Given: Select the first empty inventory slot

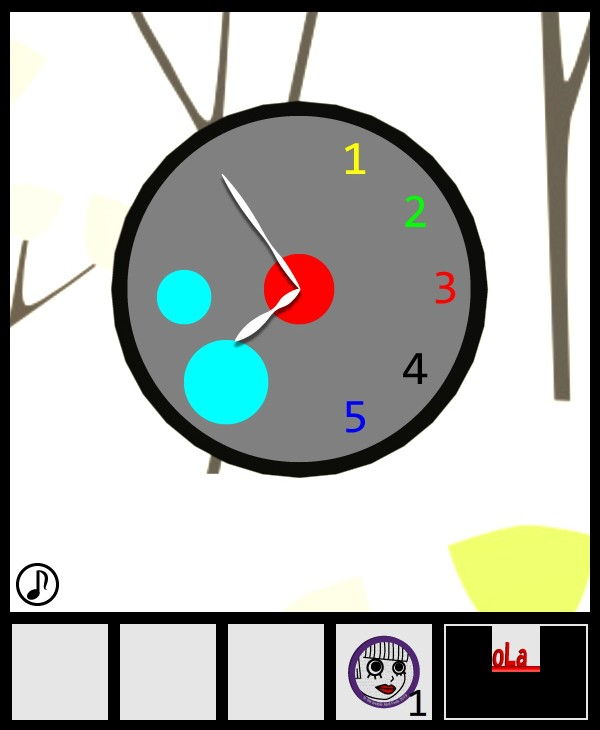Looking at the screenshot, I should [60, 671].
